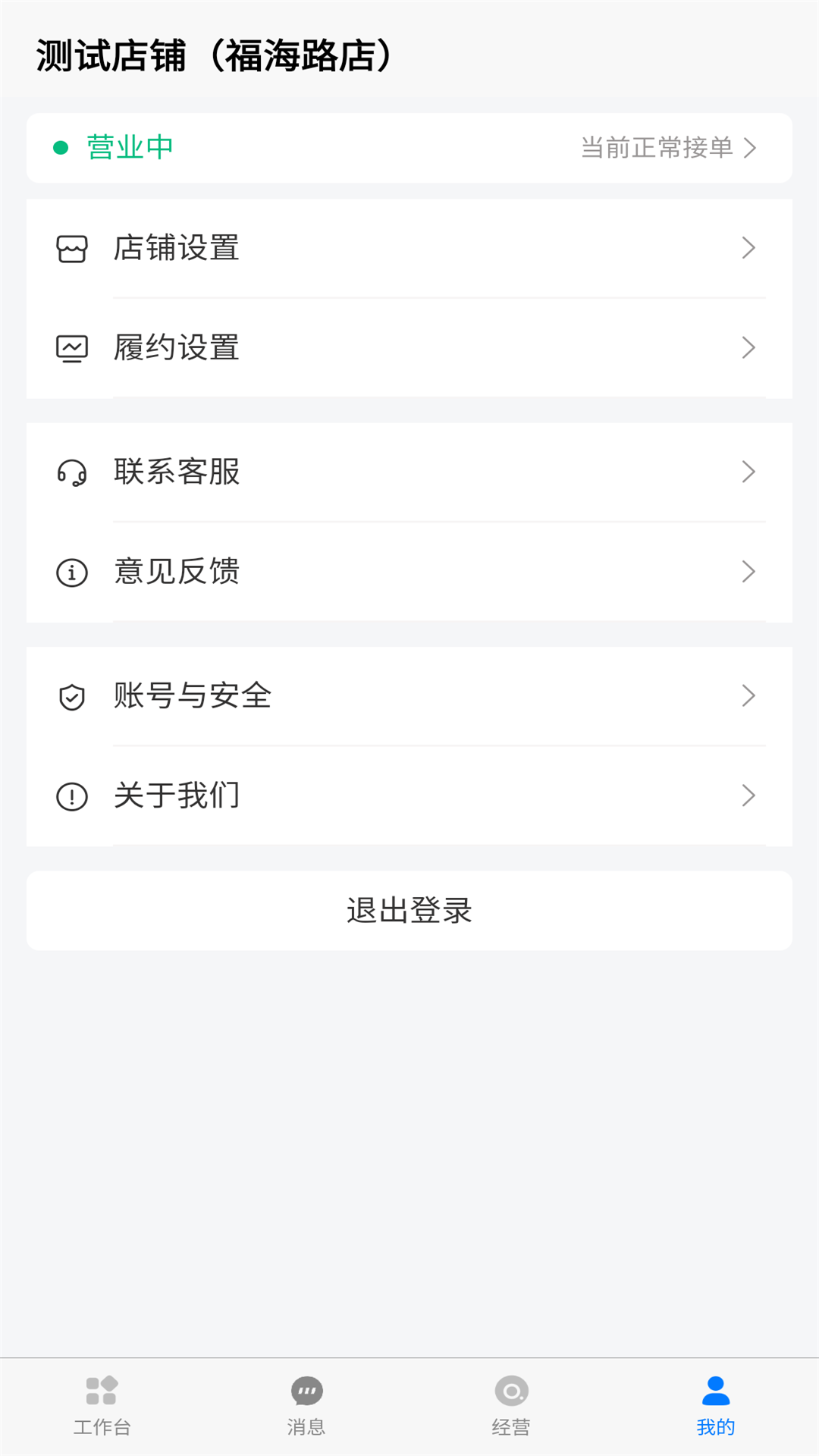Contact support via 联系客服

coord(409,472)
